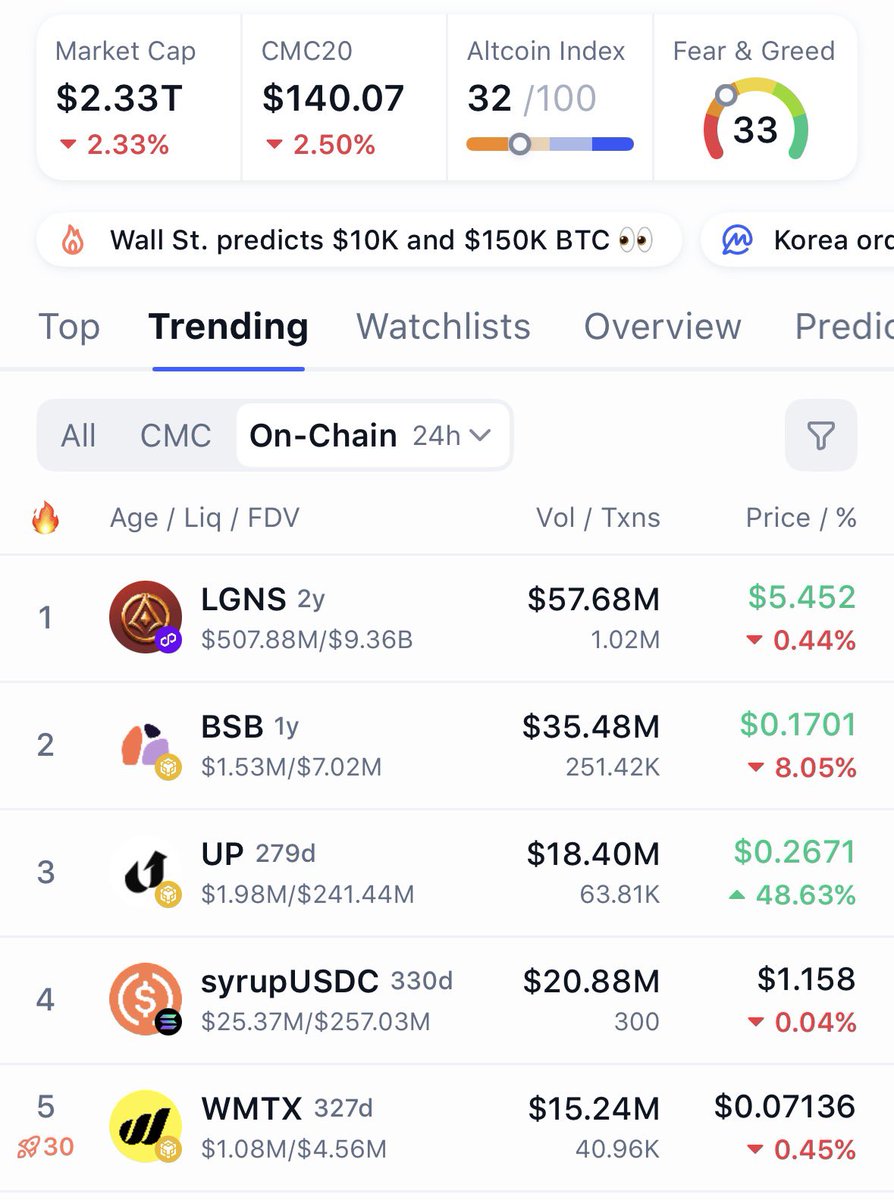
Task: Open the filter funnel icon
Action: [820, 436]
